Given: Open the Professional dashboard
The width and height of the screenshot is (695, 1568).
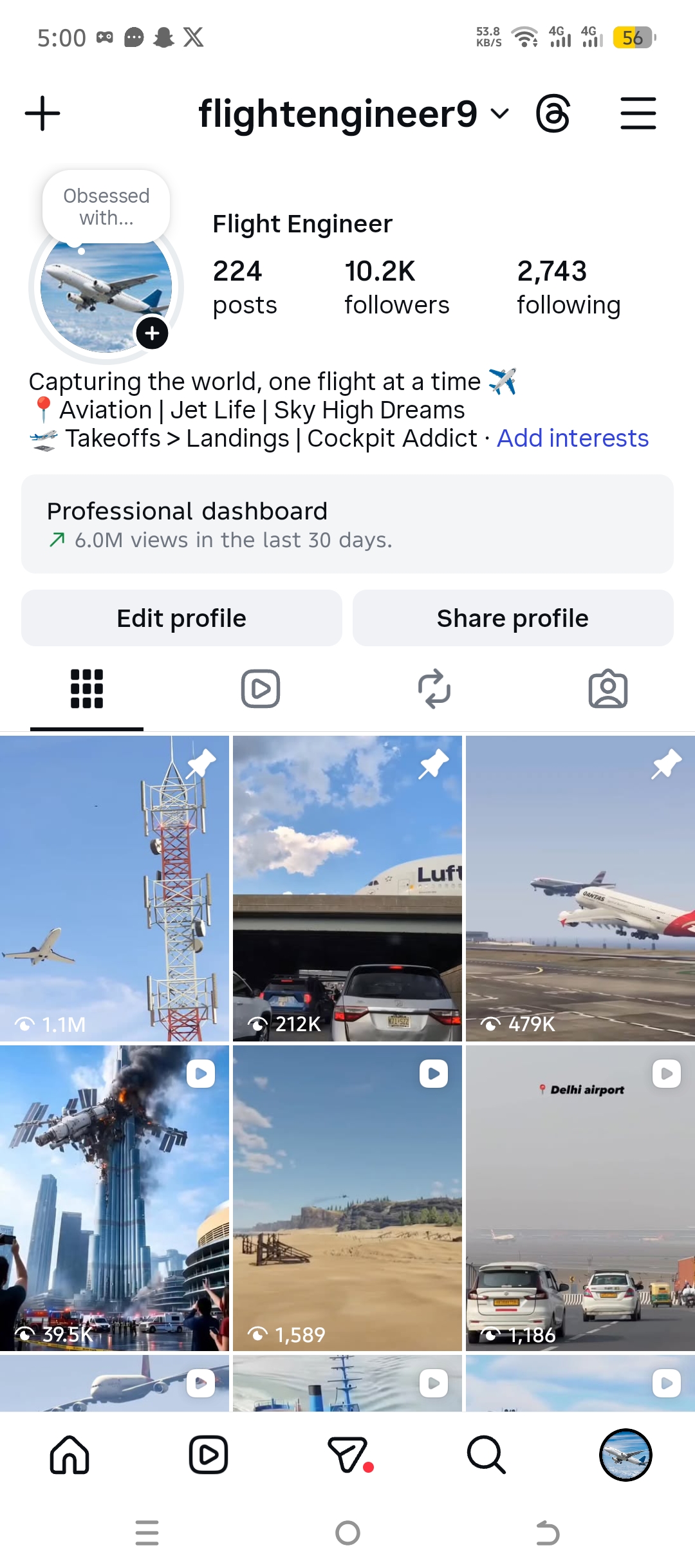Looking at the screenshot, I should pos(347,525).
